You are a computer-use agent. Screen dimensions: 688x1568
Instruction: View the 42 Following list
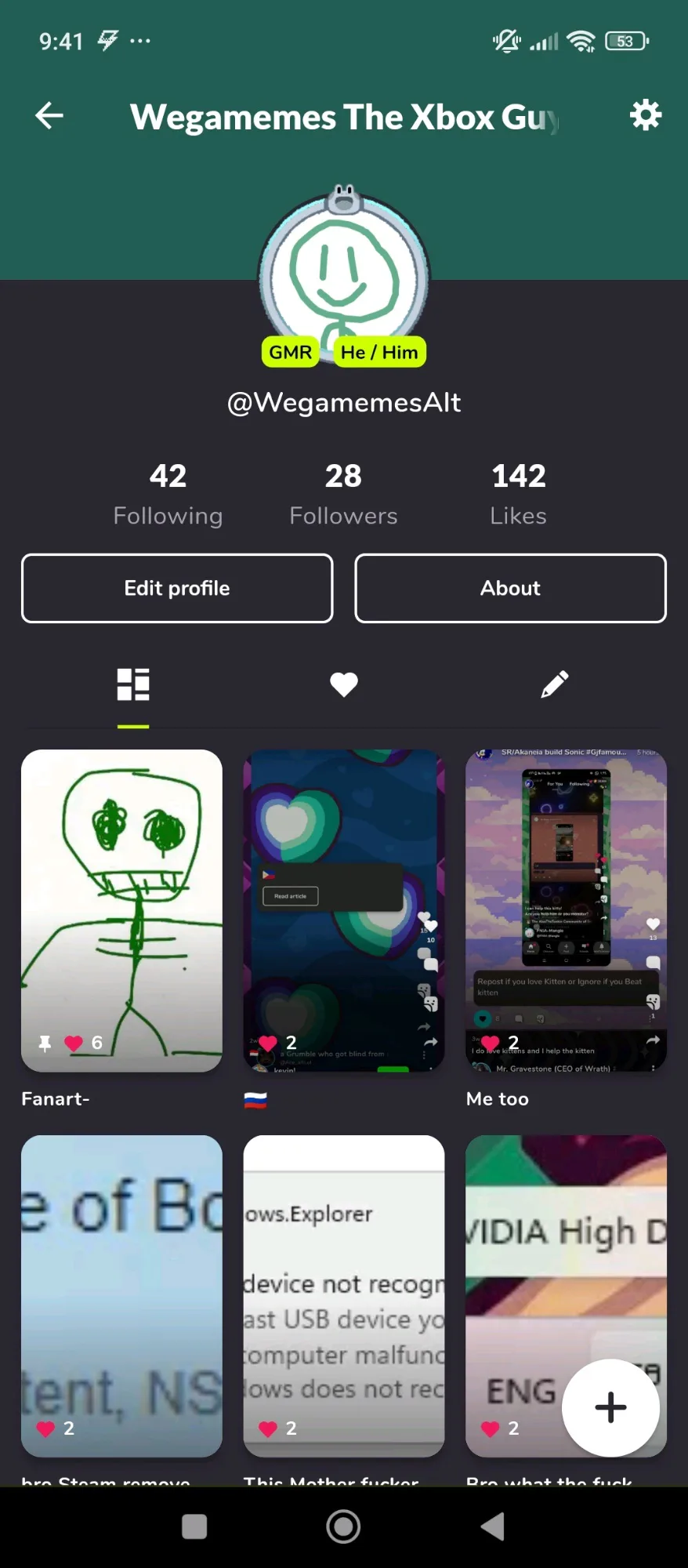pos(168,495)
